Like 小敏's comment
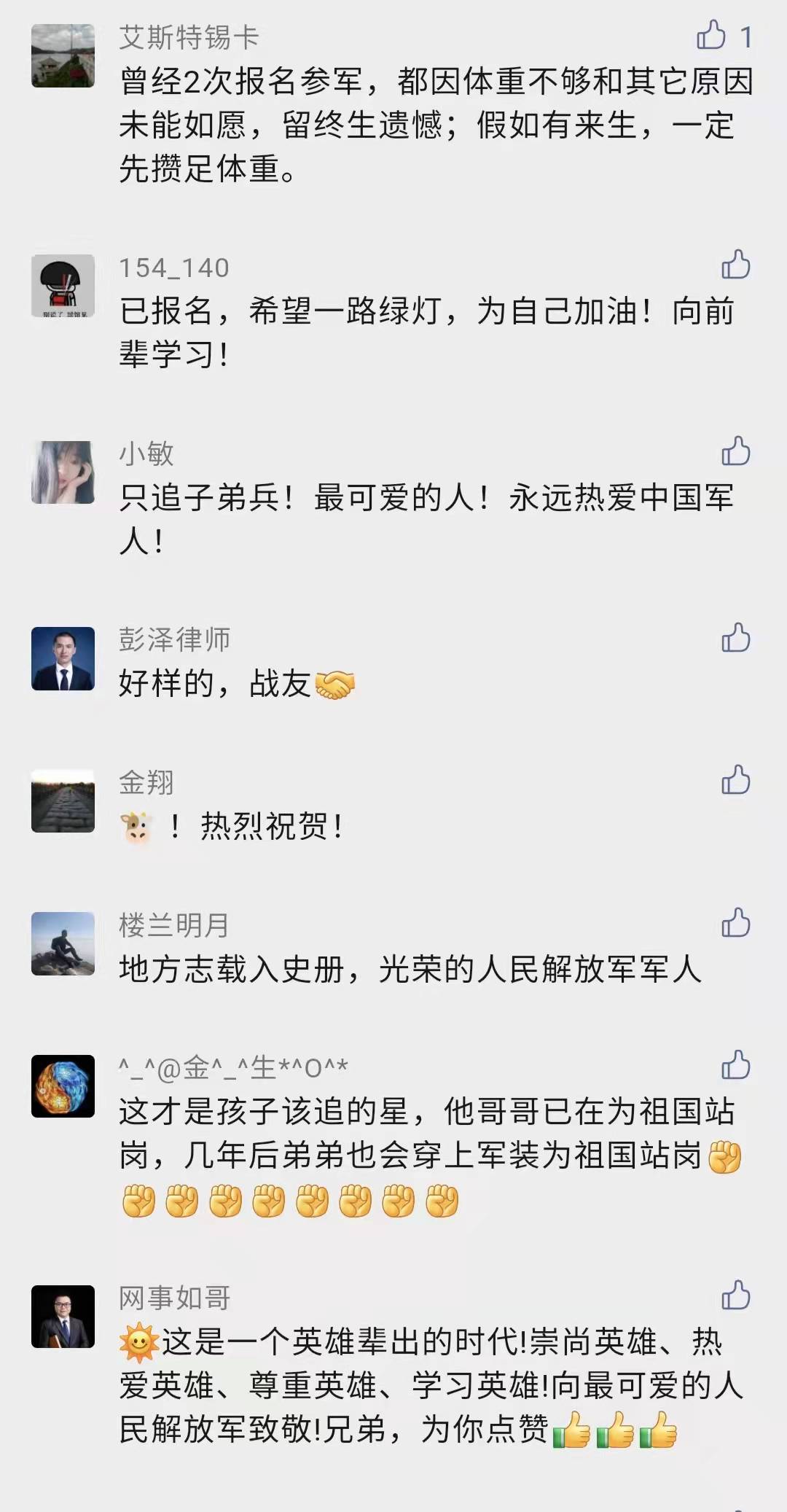787x1512 pixels. [735, 451]
